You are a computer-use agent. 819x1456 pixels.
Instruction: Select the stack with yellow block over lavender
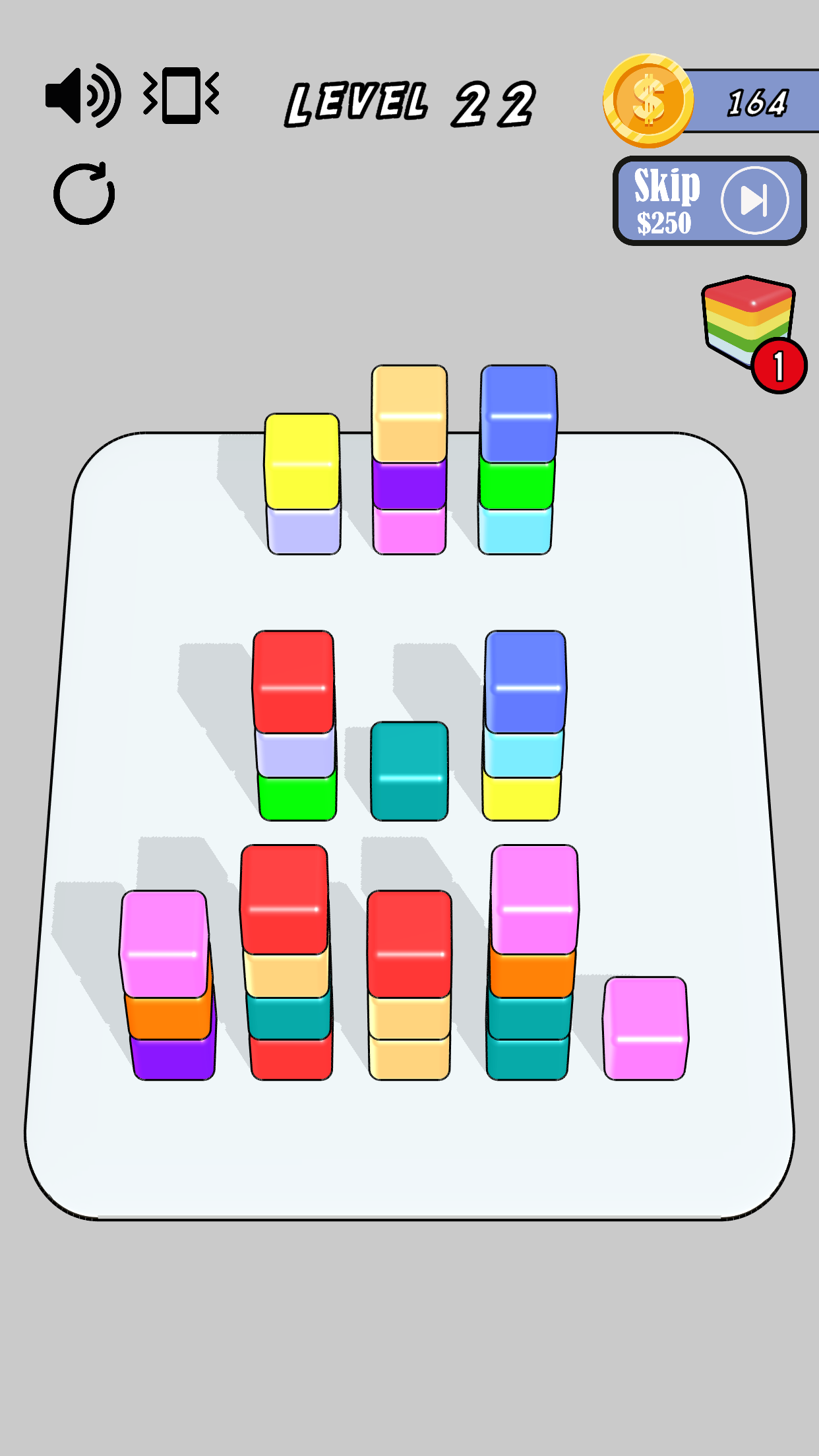point(303,483)
